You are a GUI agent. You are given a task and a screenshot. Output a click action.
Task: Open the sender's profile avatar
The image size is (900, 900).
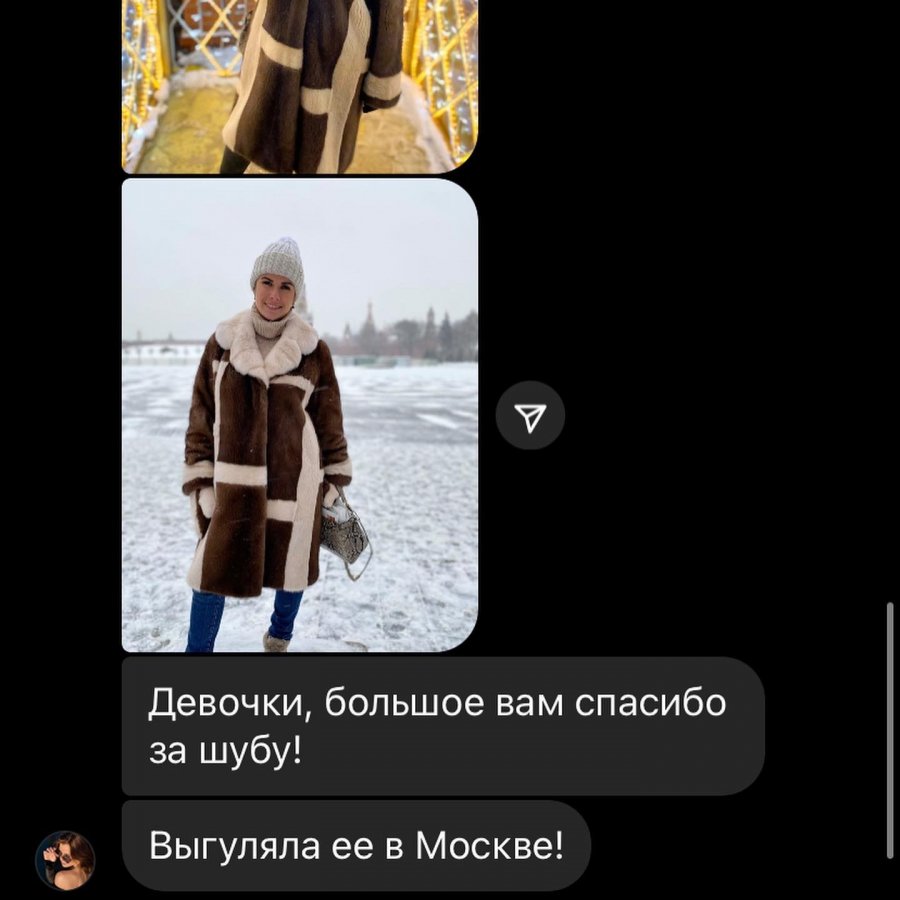click(x=66, y=859)
